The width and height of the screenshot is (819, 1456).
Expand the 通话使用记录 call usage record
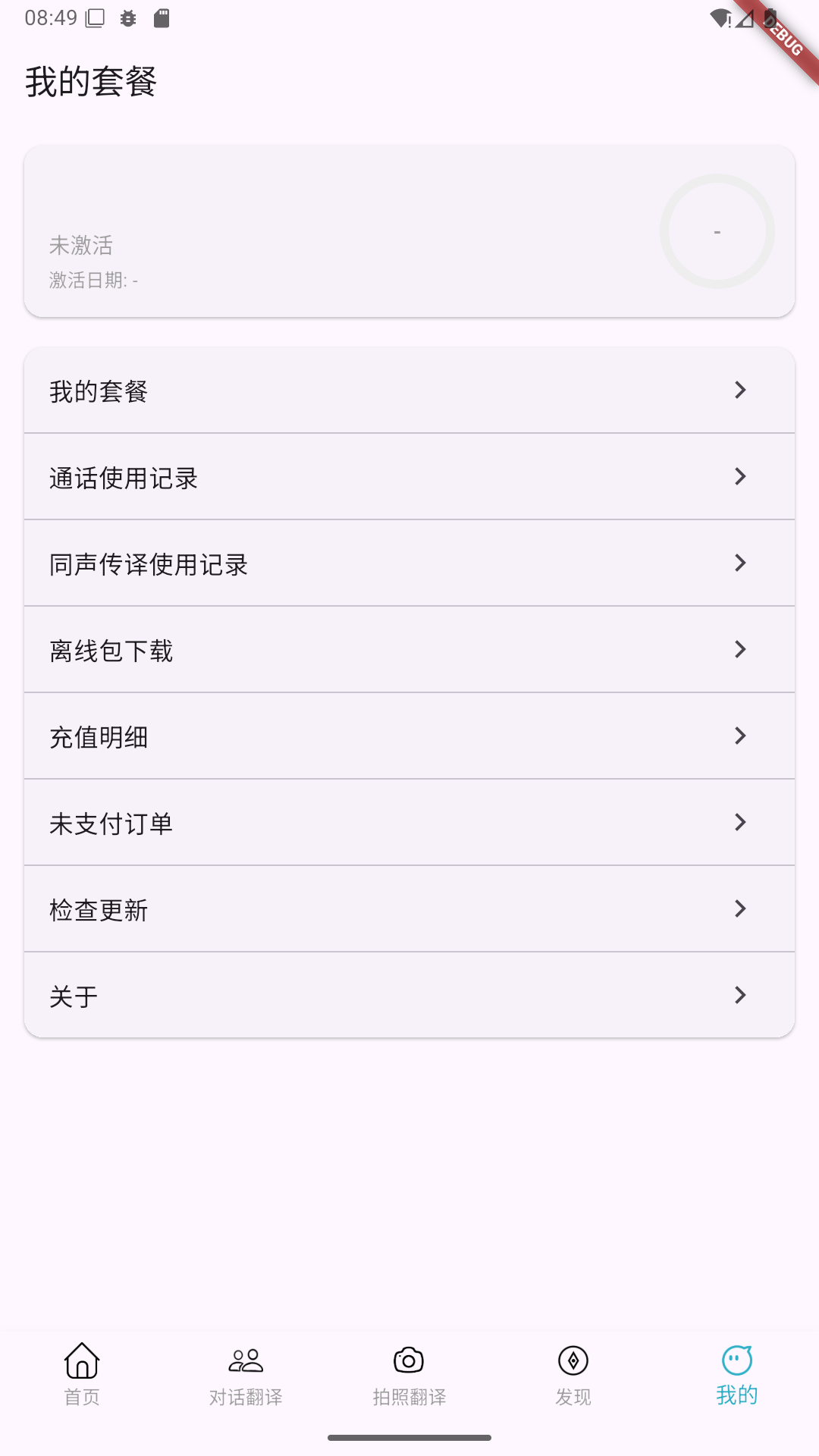[x=409, y=477]
